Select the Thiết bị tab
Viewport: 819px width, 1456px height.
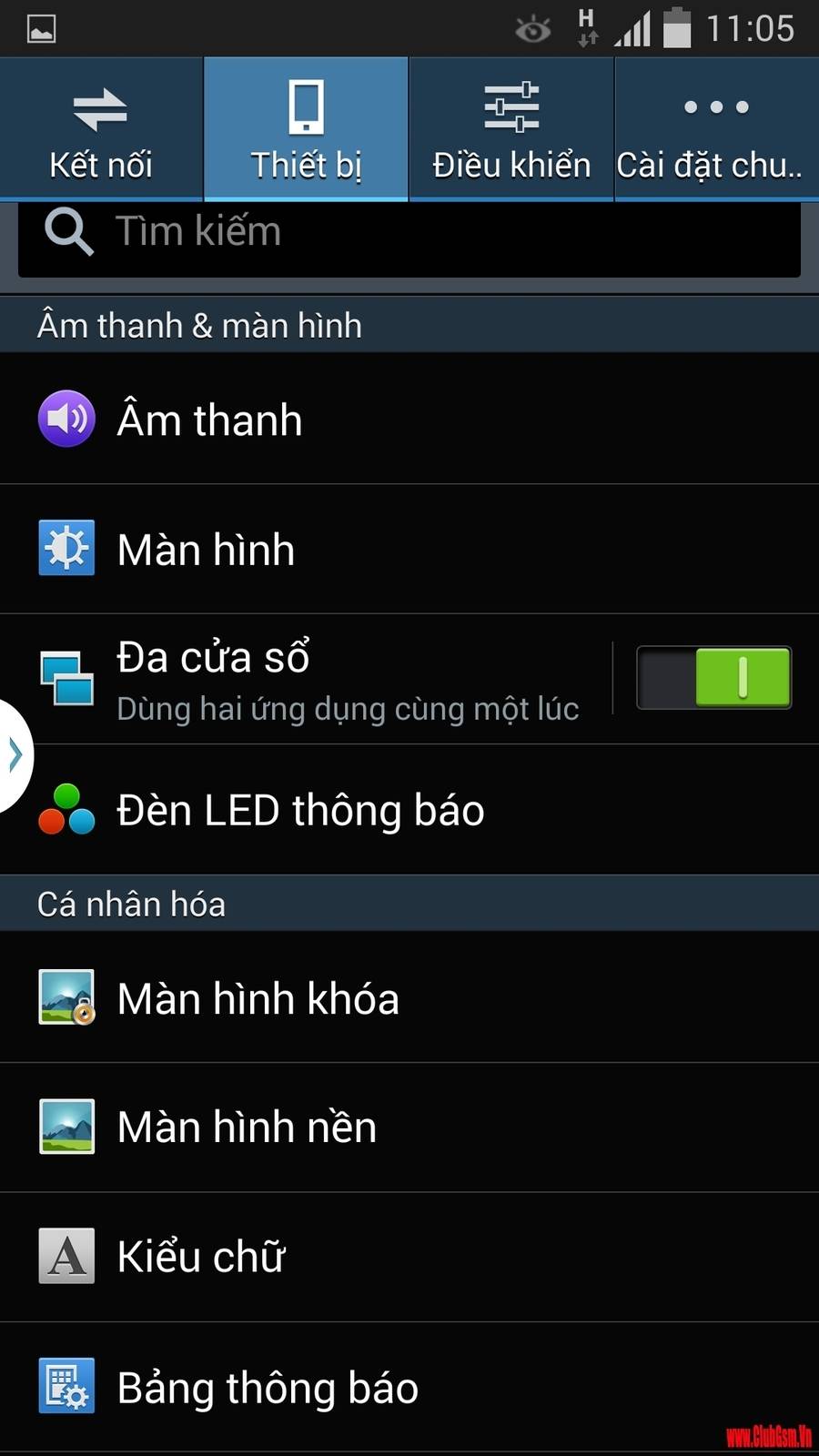pos(306,129)
